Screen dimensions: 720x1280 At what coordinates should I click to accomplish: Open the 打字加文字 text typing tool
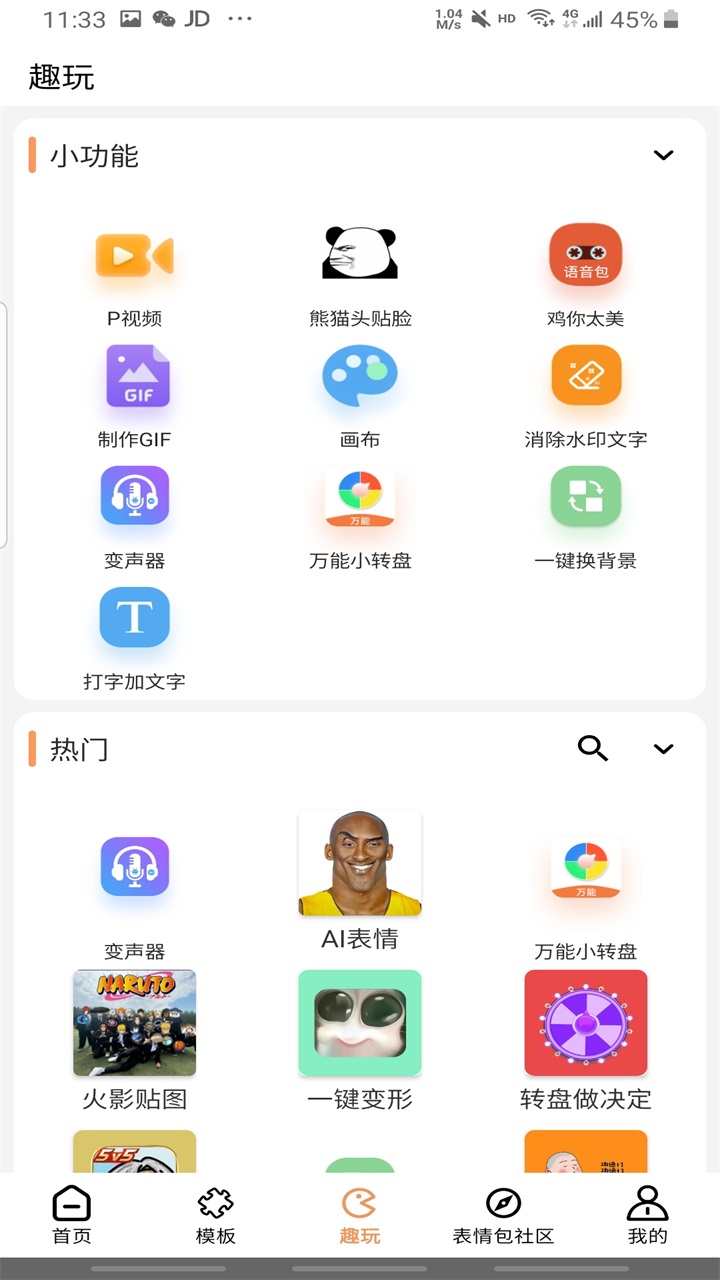(135, 618)
